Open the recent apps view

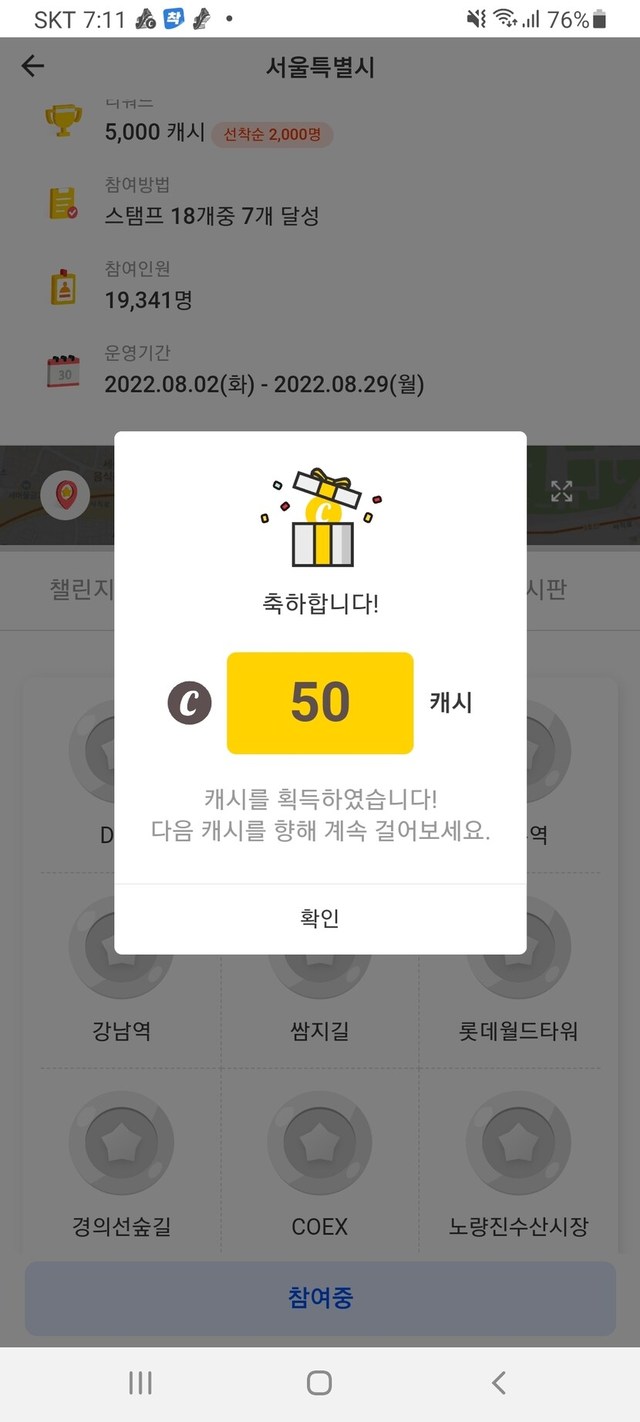[141, 1383]
